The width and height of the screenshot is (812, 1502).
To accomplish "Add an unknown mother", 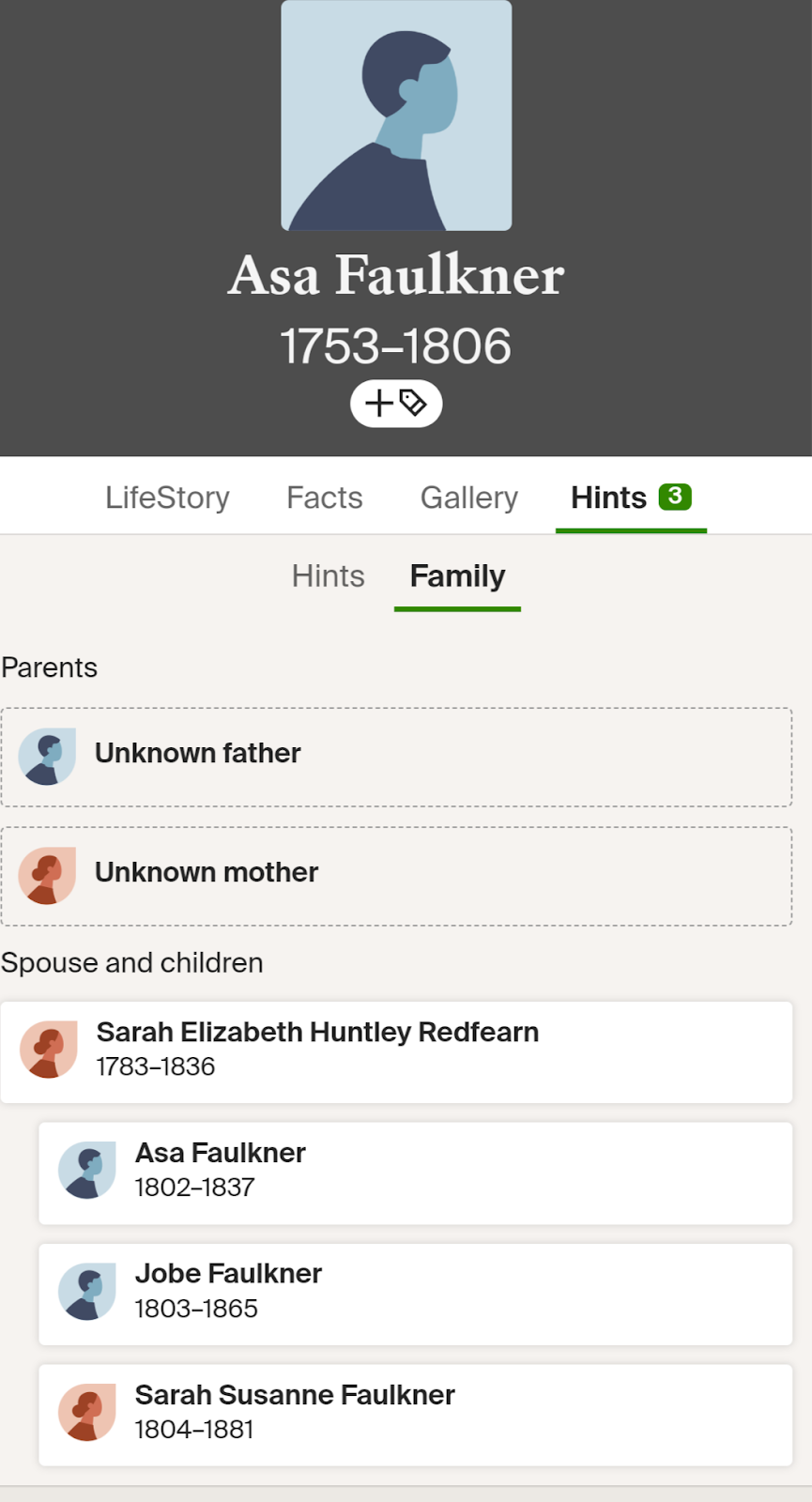I will pos(396,876).
